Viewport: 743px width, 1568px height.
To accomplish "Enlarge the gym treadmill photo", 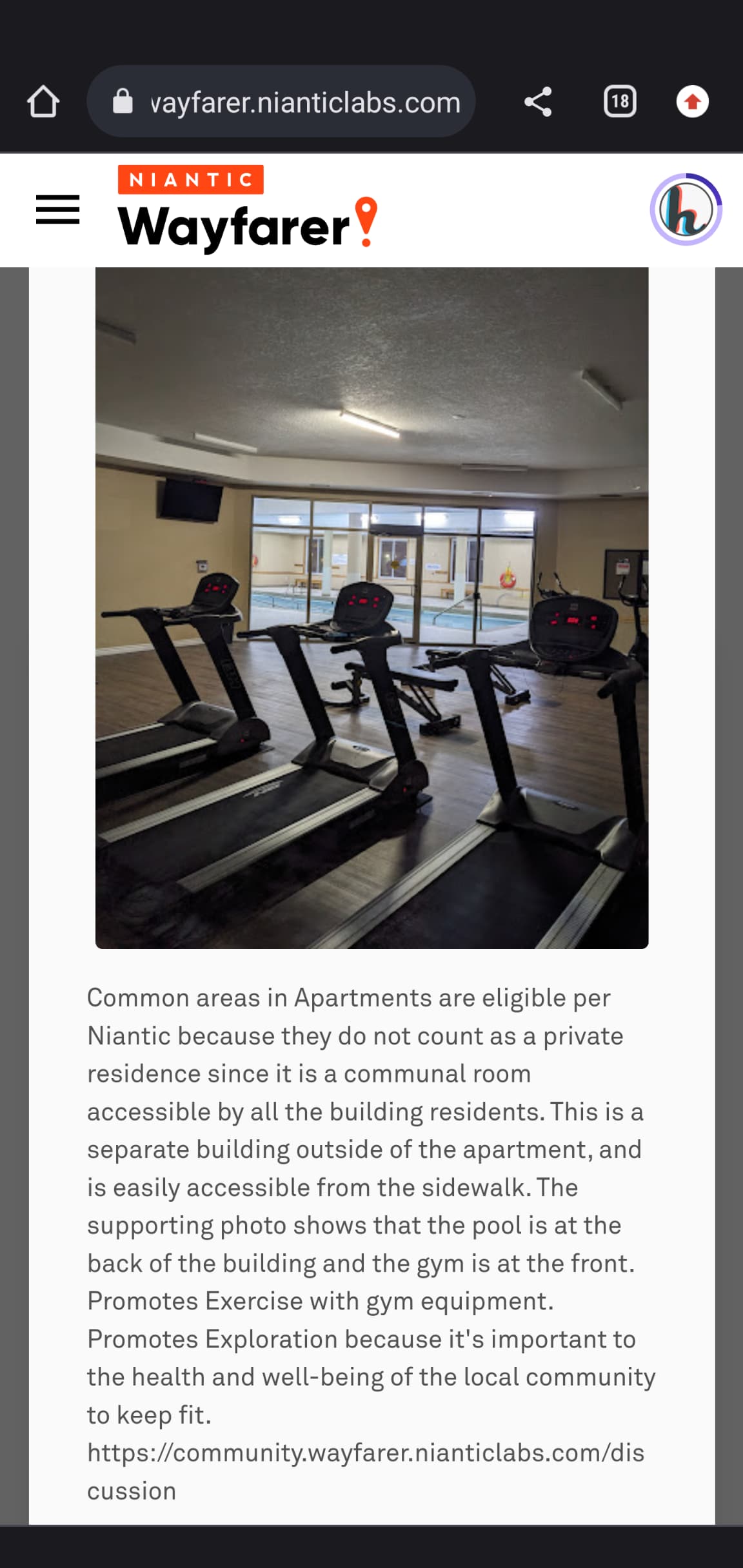I will tap(372, 607).
